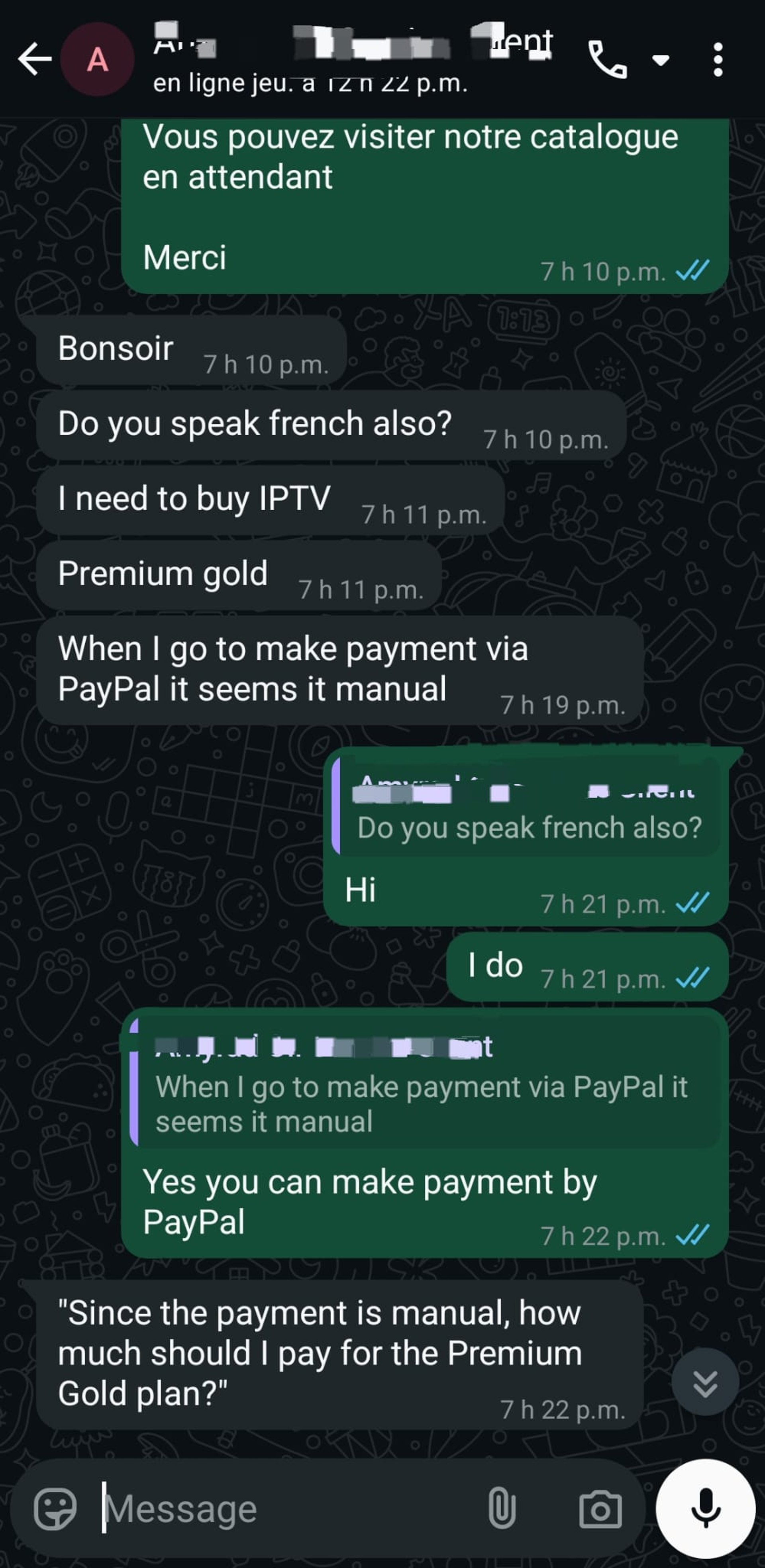Record a voice message with the microphone
765x1568 pixels.
point(705,1508)
